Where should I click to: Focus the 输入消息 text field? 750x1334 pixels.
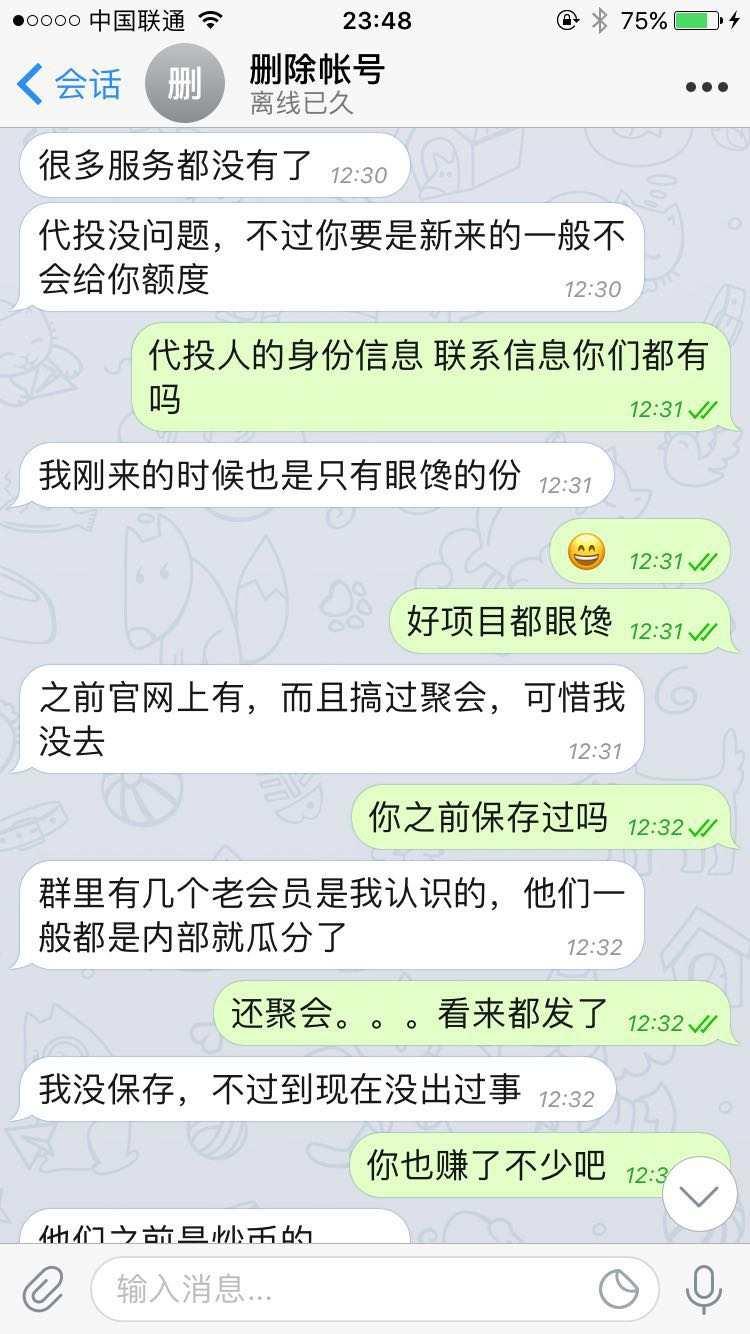(340, 1289)
